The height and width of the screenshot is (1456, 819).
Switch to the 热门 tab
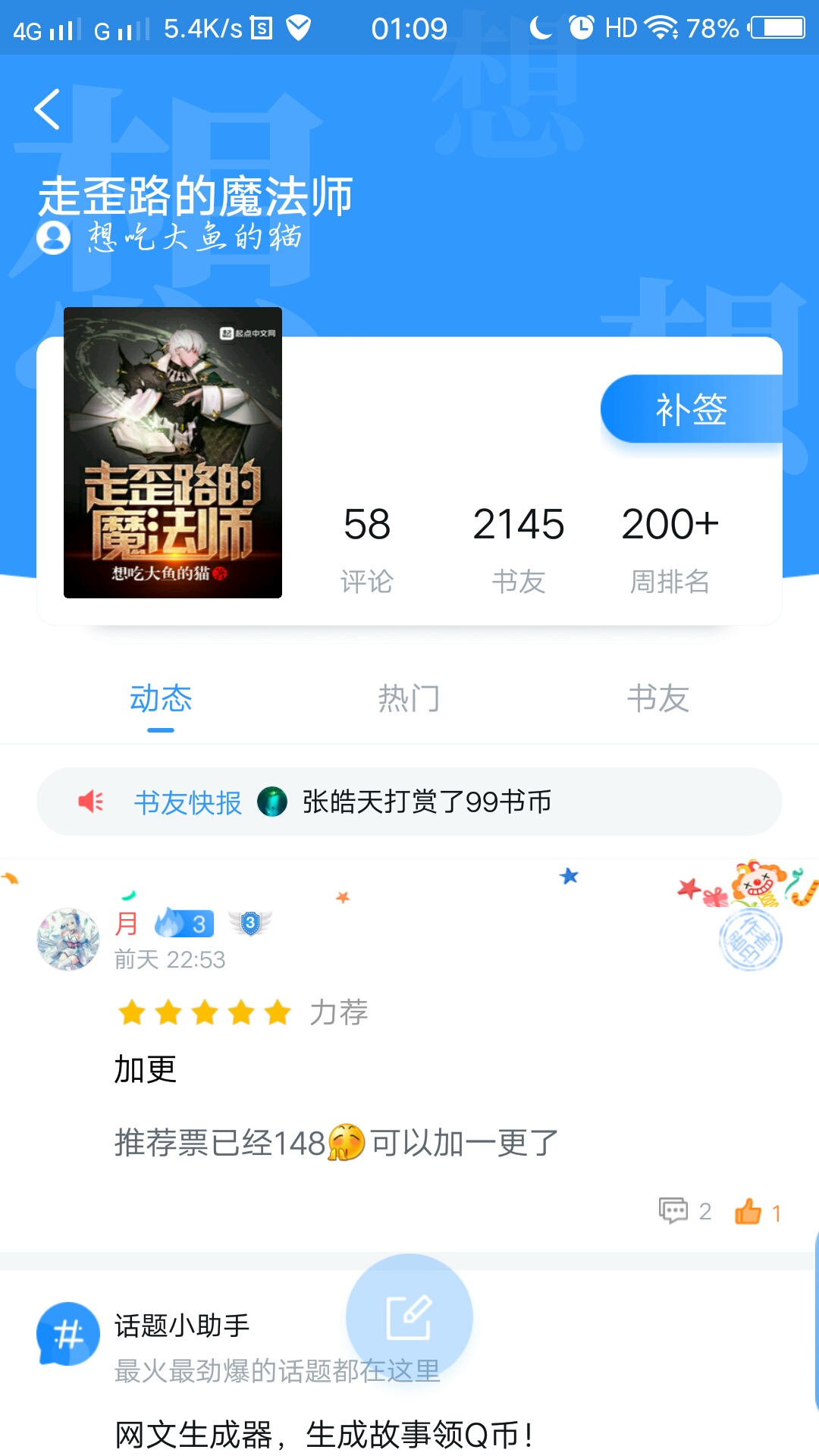point(409,698)
